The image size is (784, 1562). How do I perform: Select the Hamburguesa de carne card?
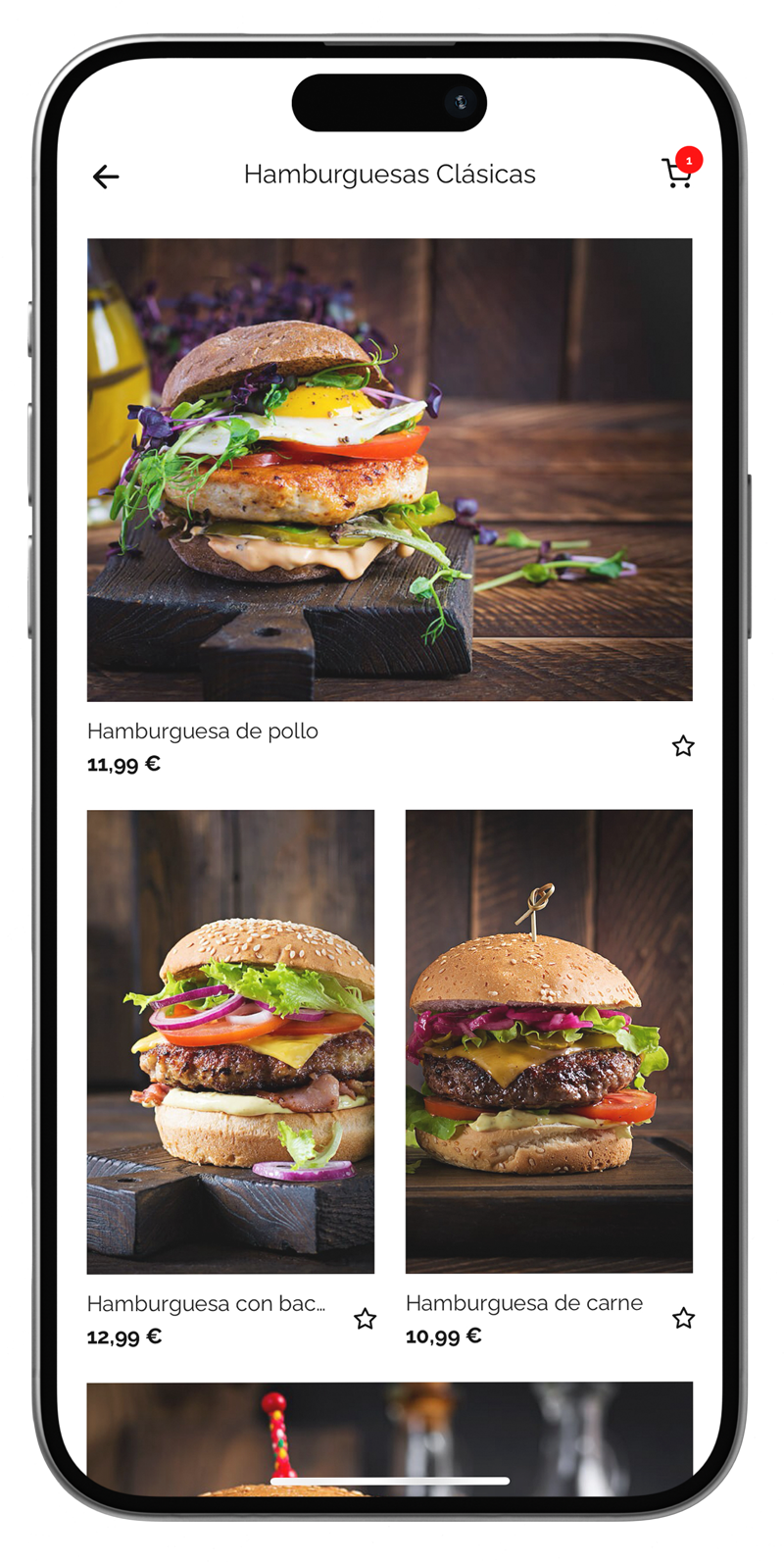click(549, 1041)
